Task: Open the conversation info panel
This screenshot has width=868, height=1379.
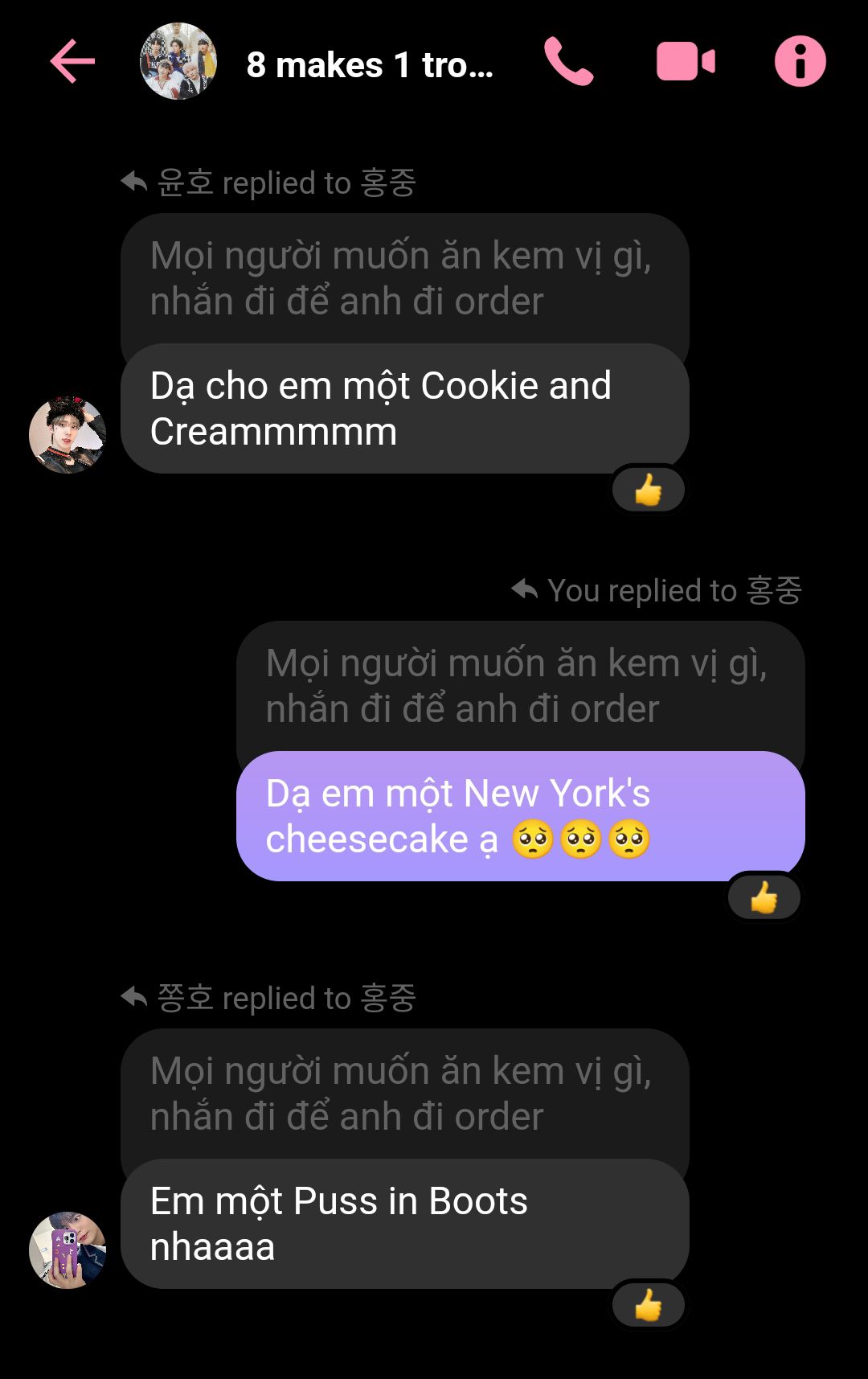Action: pyautogui.click(x=800, y=62)
